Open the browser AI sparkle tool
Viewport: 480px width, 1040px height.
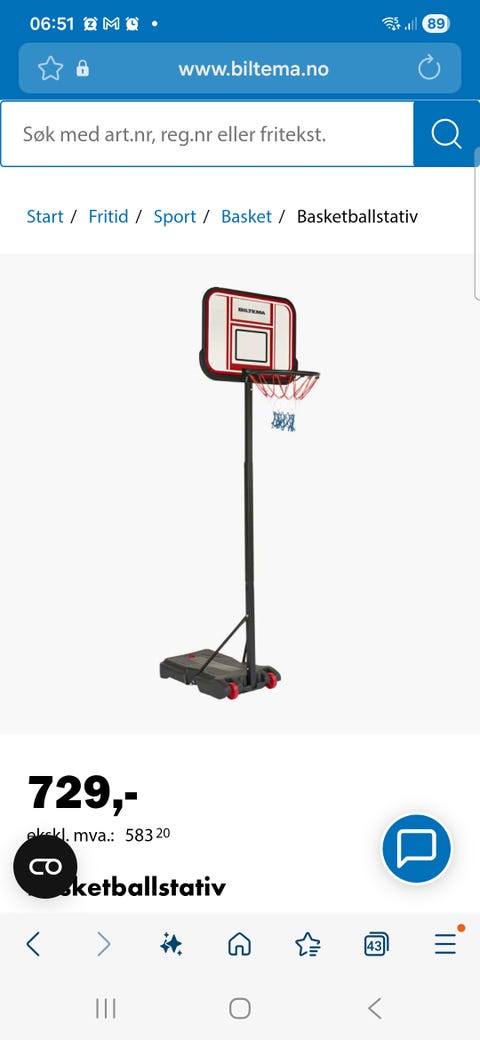point(171,943)
